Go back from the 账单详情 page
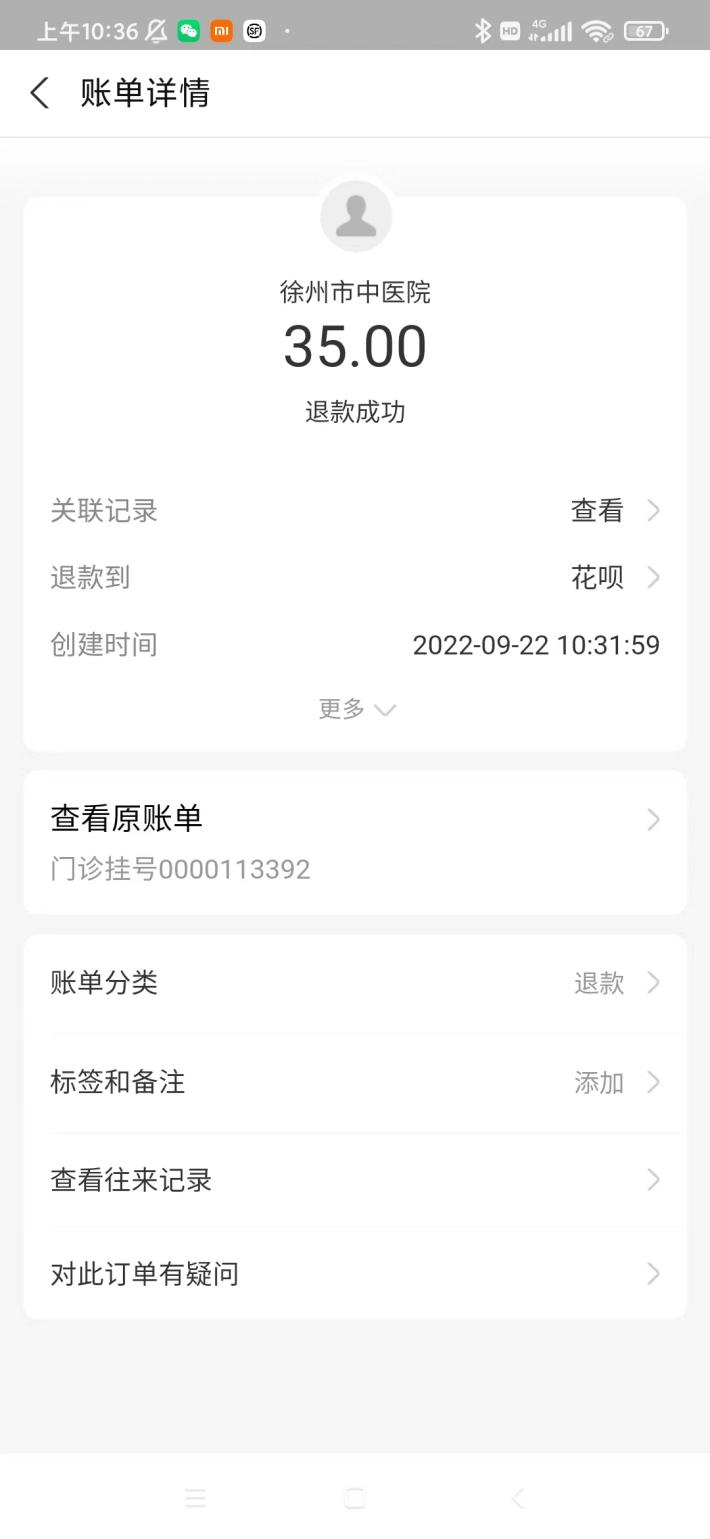This screenshot has height=1539, width=710. pyautogui.click(x=40, y=94)
